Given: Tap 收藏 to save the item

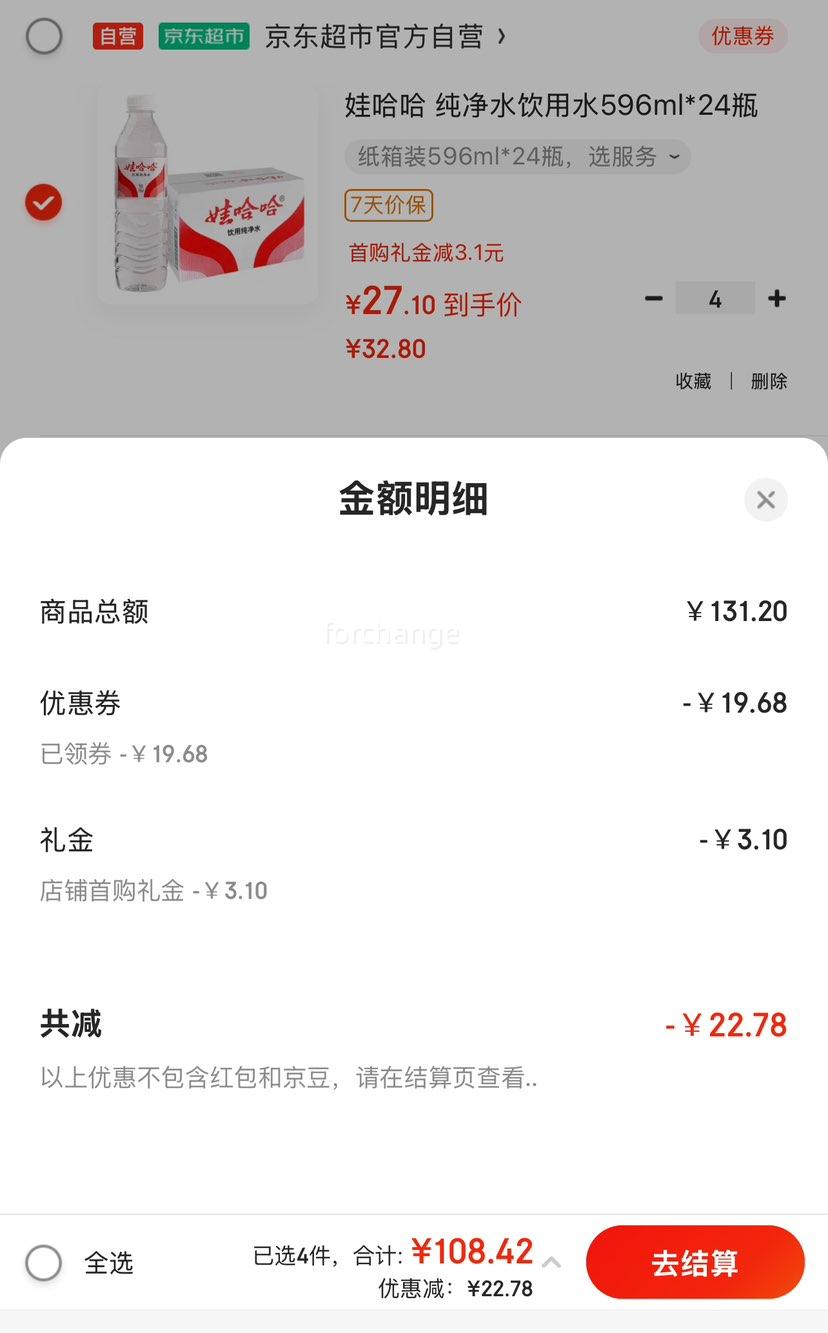Looking at the screenshot, I should [694, 381].
